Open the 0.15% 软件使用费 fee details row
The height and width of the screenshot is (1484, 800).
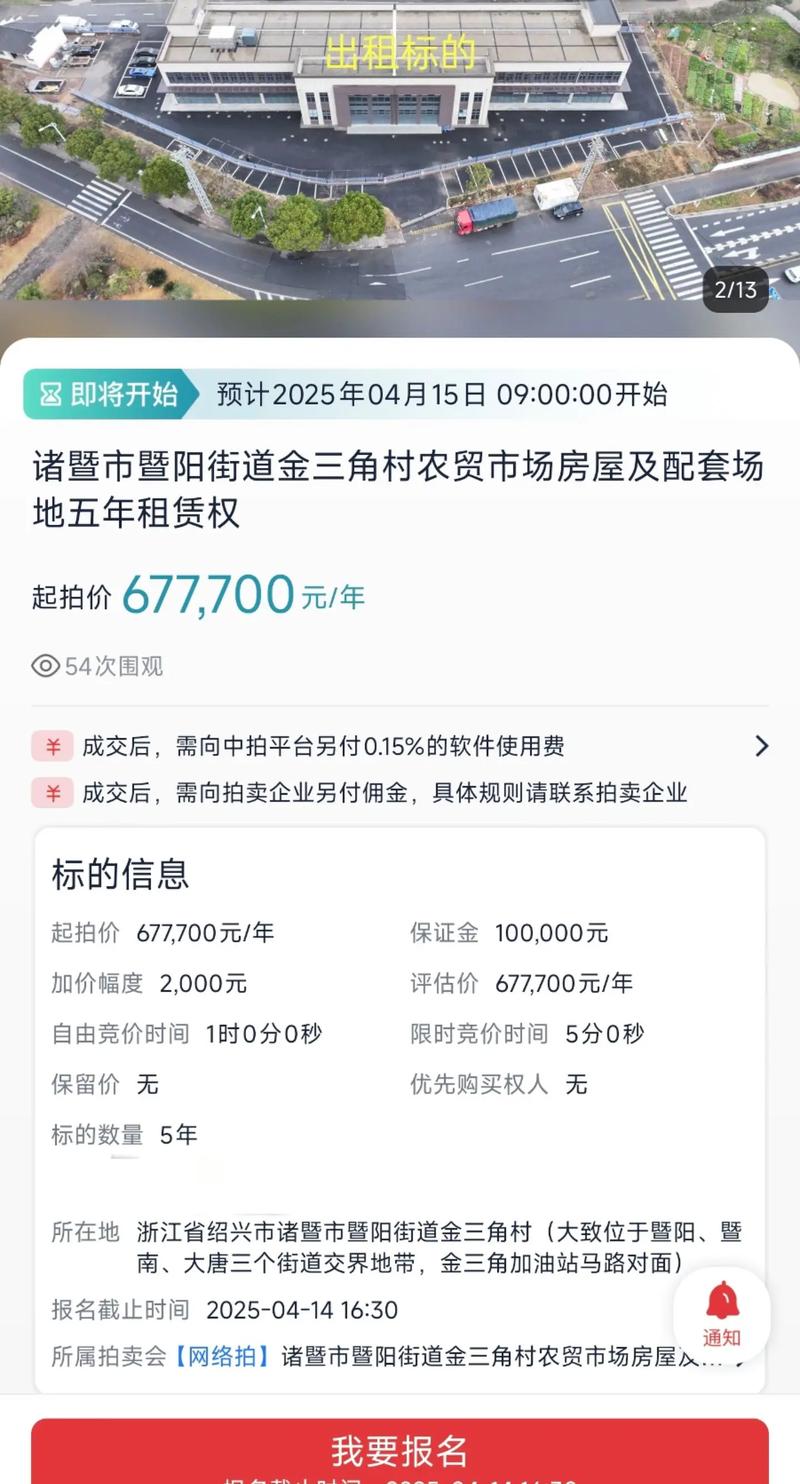point(400,746)
